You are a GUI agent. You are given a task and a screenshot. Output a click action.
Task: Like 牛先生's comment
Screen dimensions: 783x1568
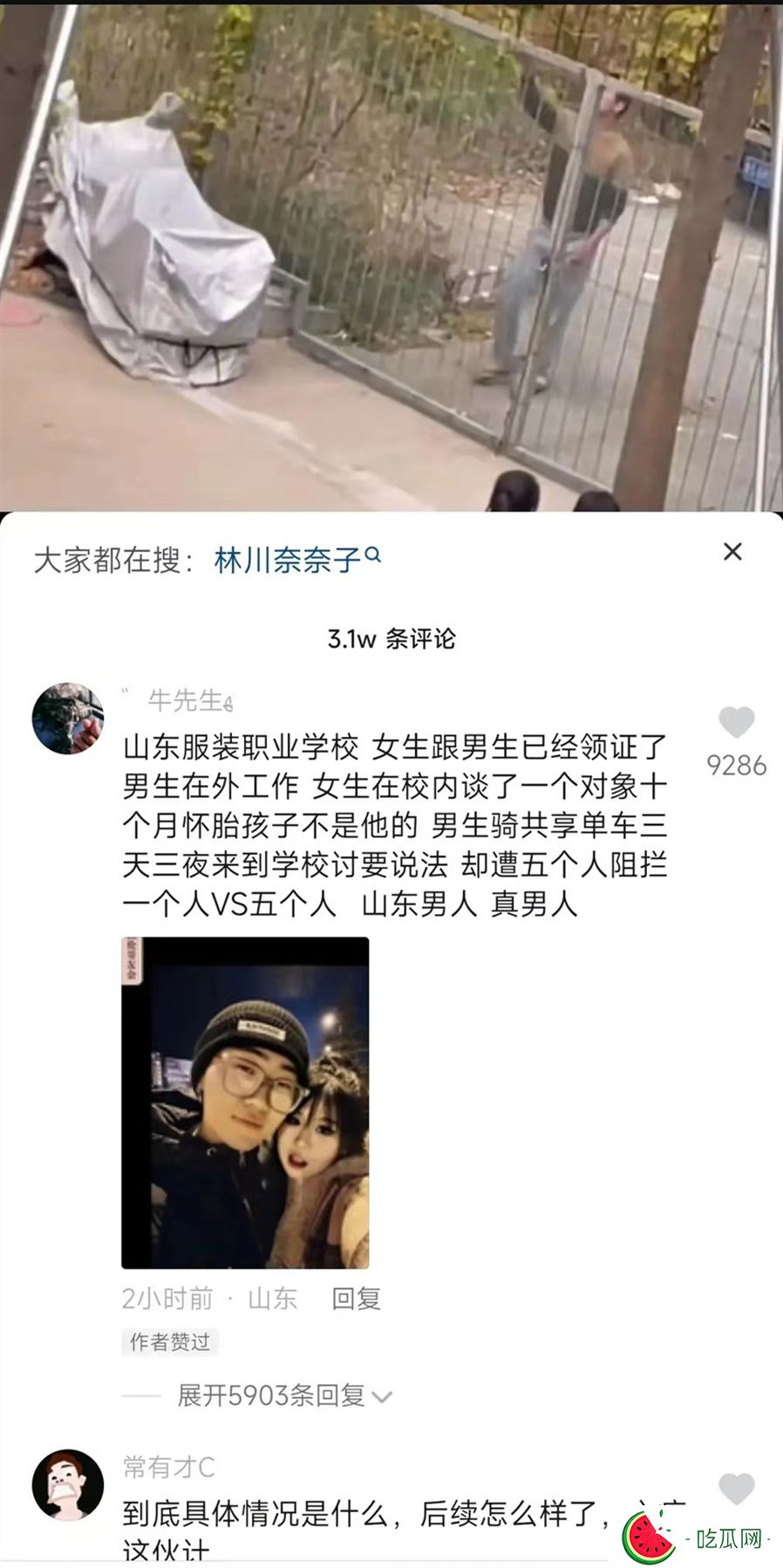[736, 723]
